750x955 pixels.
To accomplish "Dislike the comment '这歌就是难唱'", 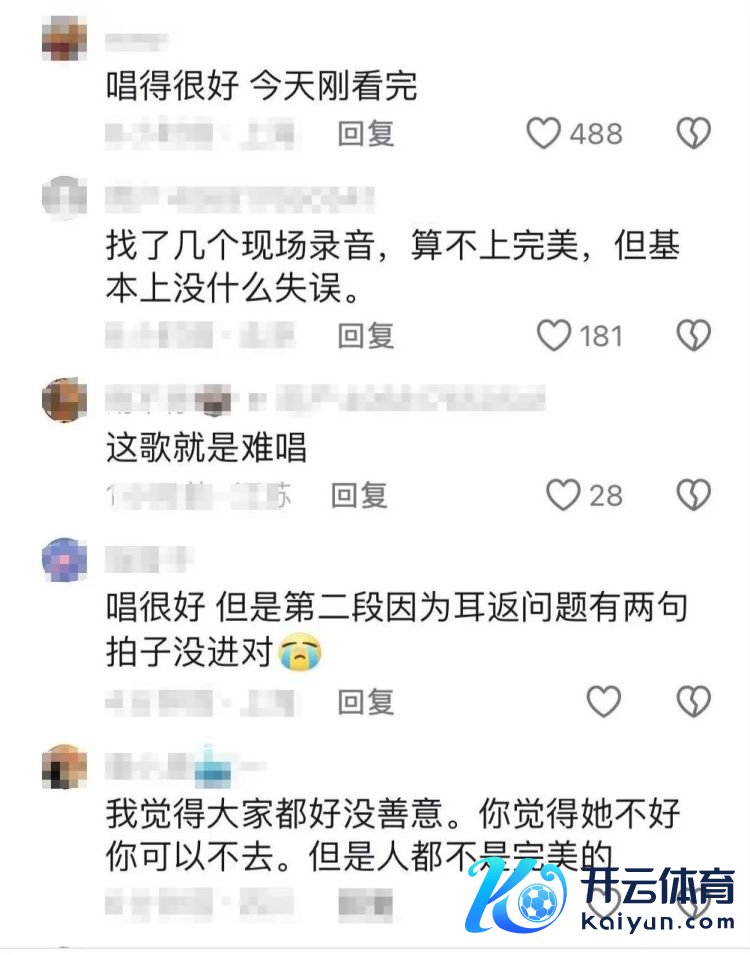I will [694, 494].
